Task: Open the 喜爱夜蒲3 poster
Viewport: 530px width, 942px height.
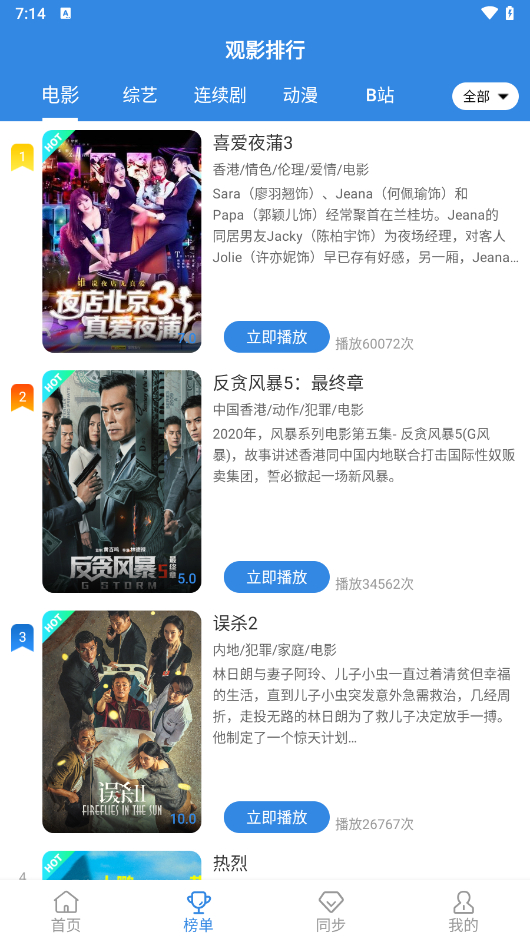Action: click(121, 242)
